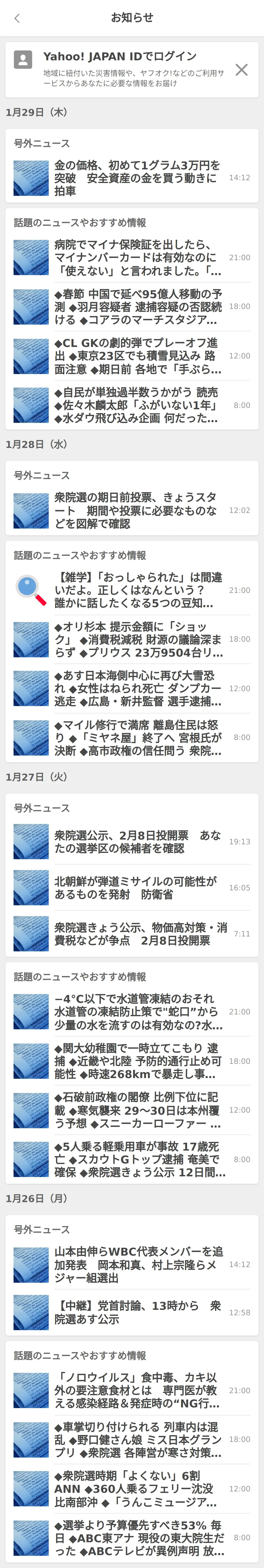Open 自民が単独過半数うかがう digest
The image size is (264, 1568).
pos(132,405)
